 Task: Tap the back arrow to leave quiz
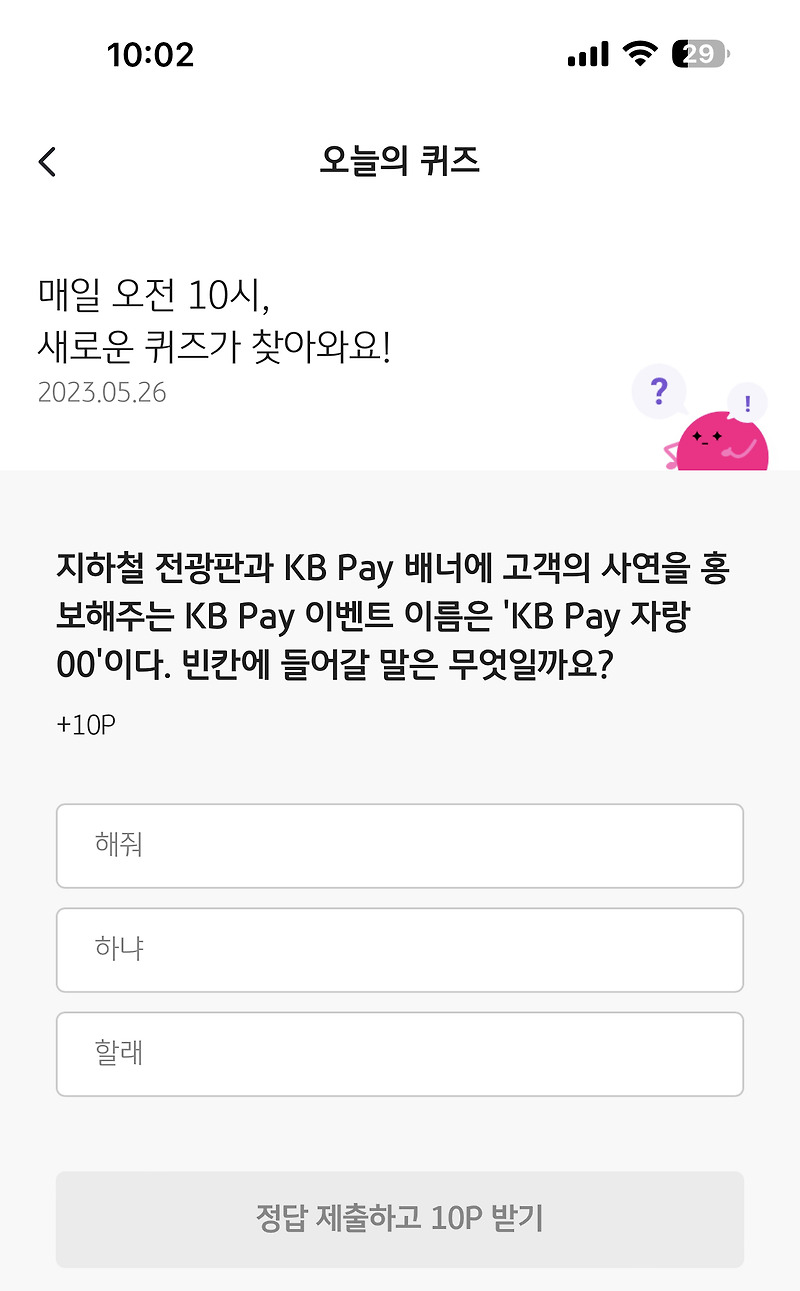click(46, 161)
